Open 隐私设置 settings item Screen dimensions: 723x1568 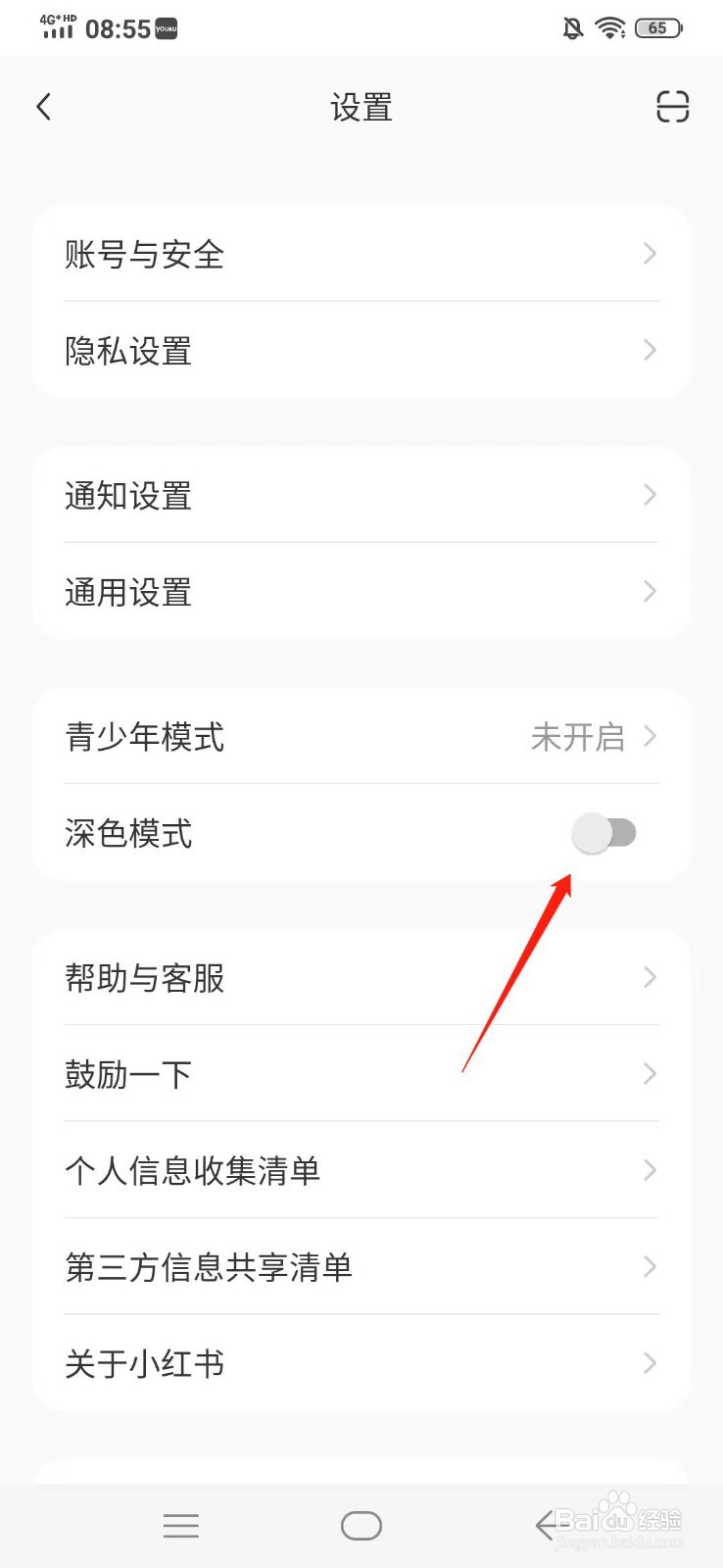[x=361, y=350]
